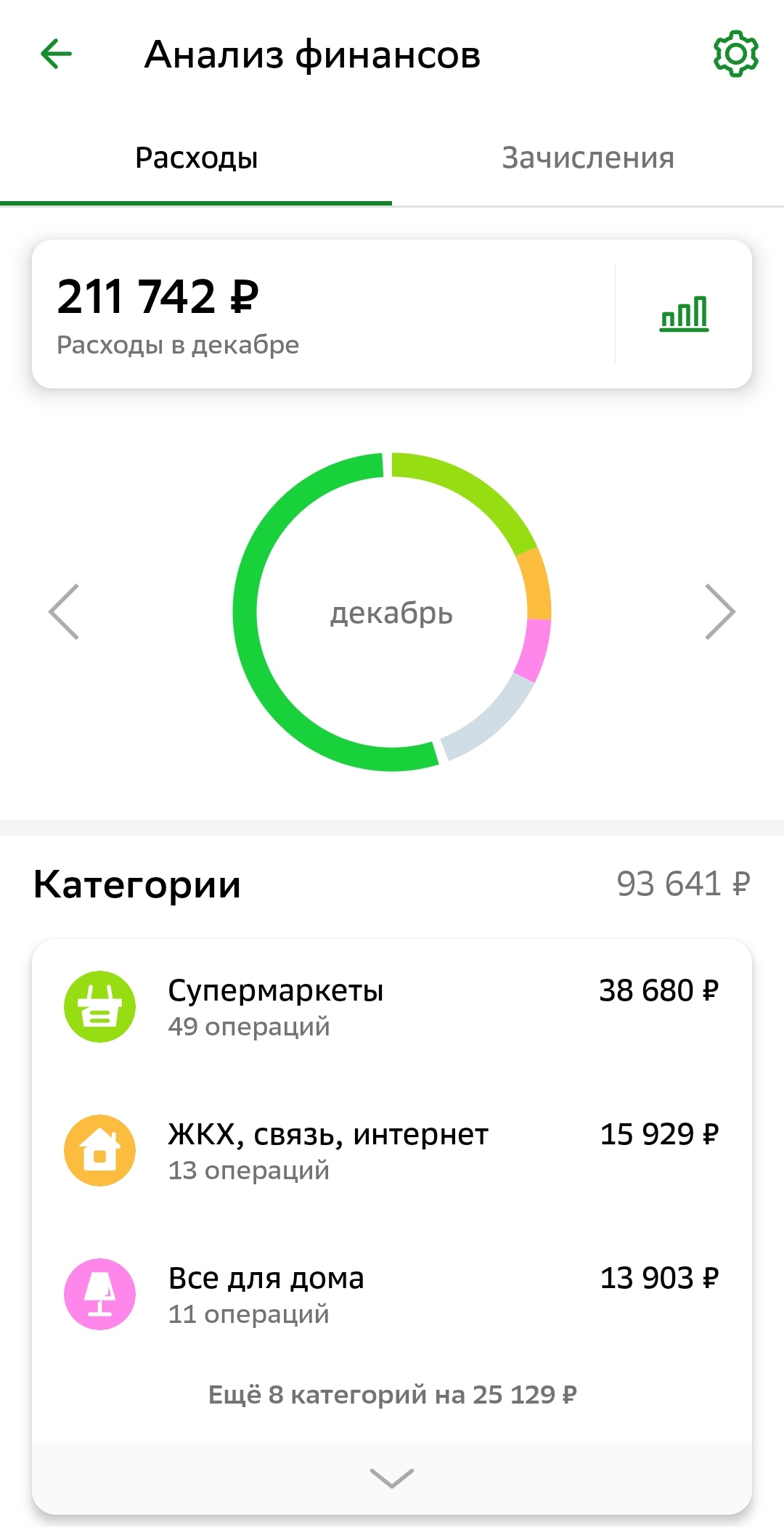The width and height of the screenshot is (784, 1527).
Task: Open the bar chart statistics icon
Action: (x=684, y=314)
